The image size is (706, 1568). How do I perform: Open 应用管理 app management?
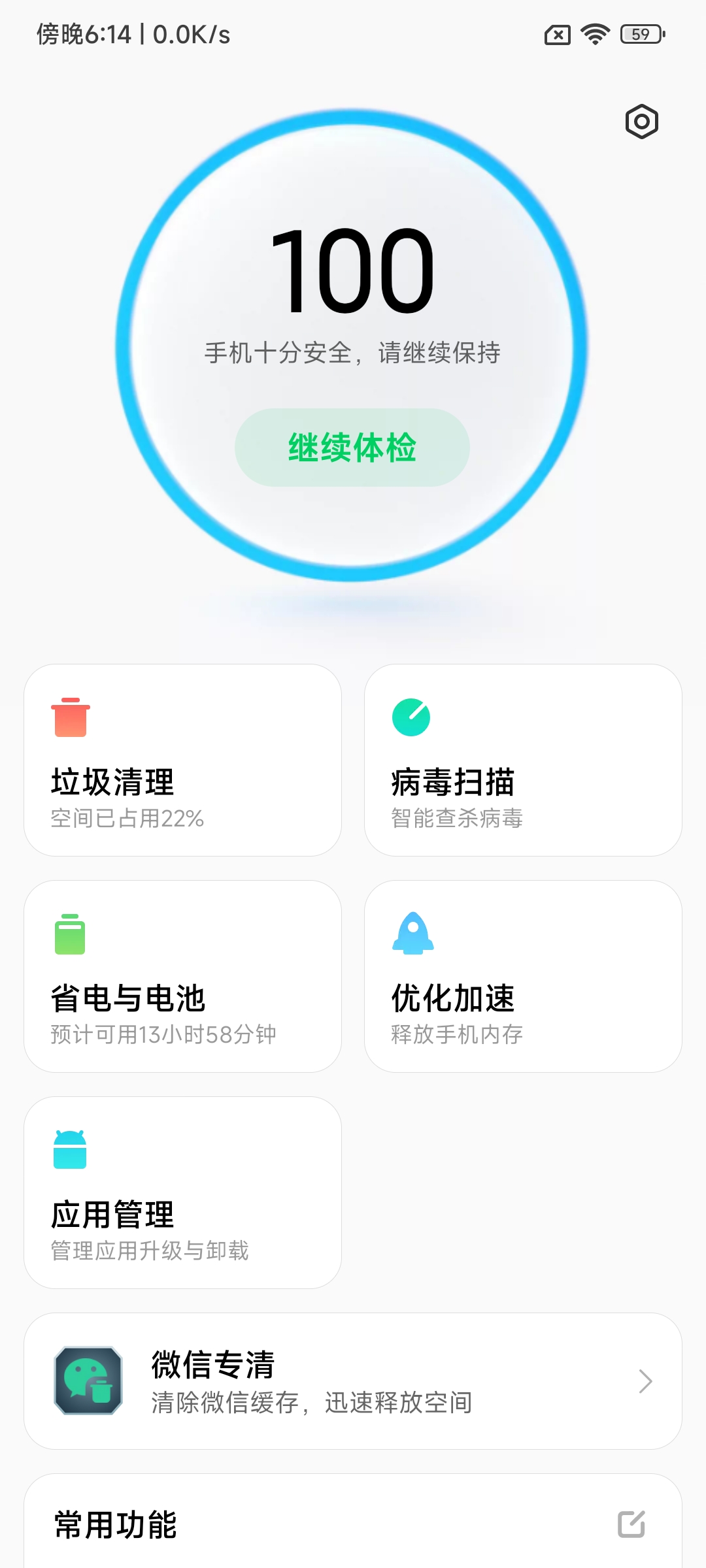click(x=182, y=1192)
